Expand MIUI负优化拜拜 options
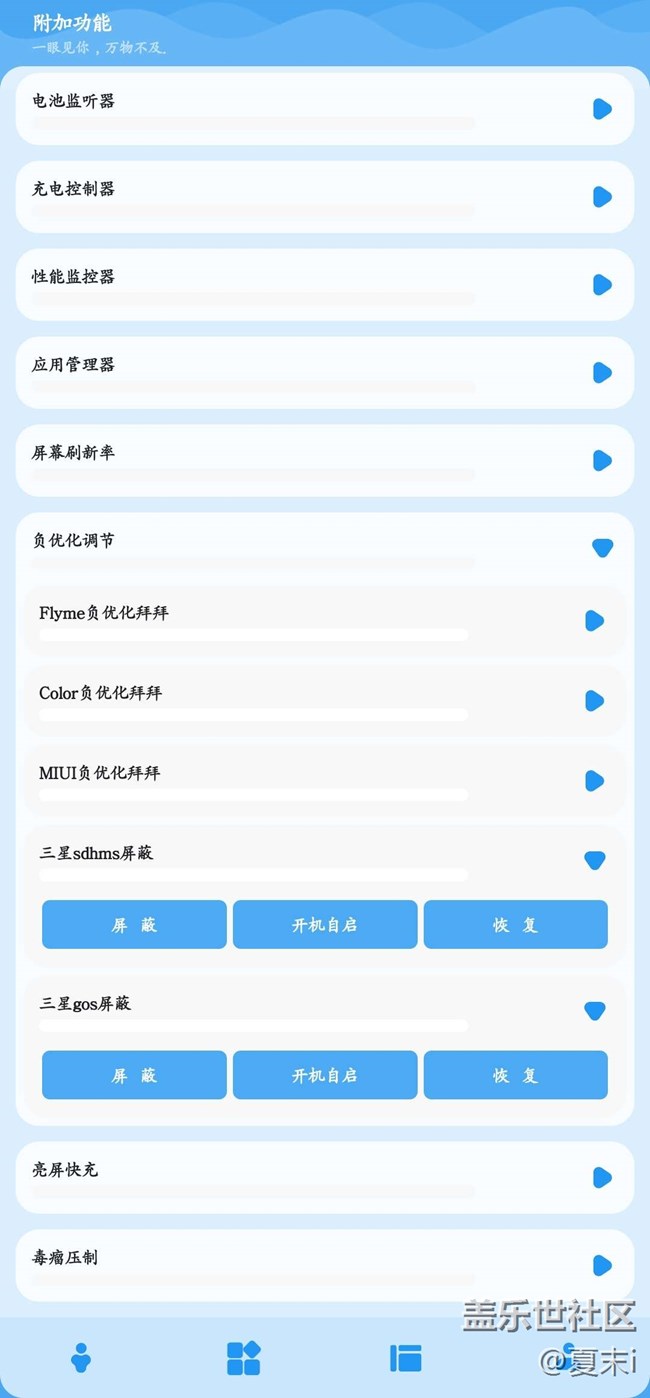This screenshot has height=1398, width=650. (594, 781)
